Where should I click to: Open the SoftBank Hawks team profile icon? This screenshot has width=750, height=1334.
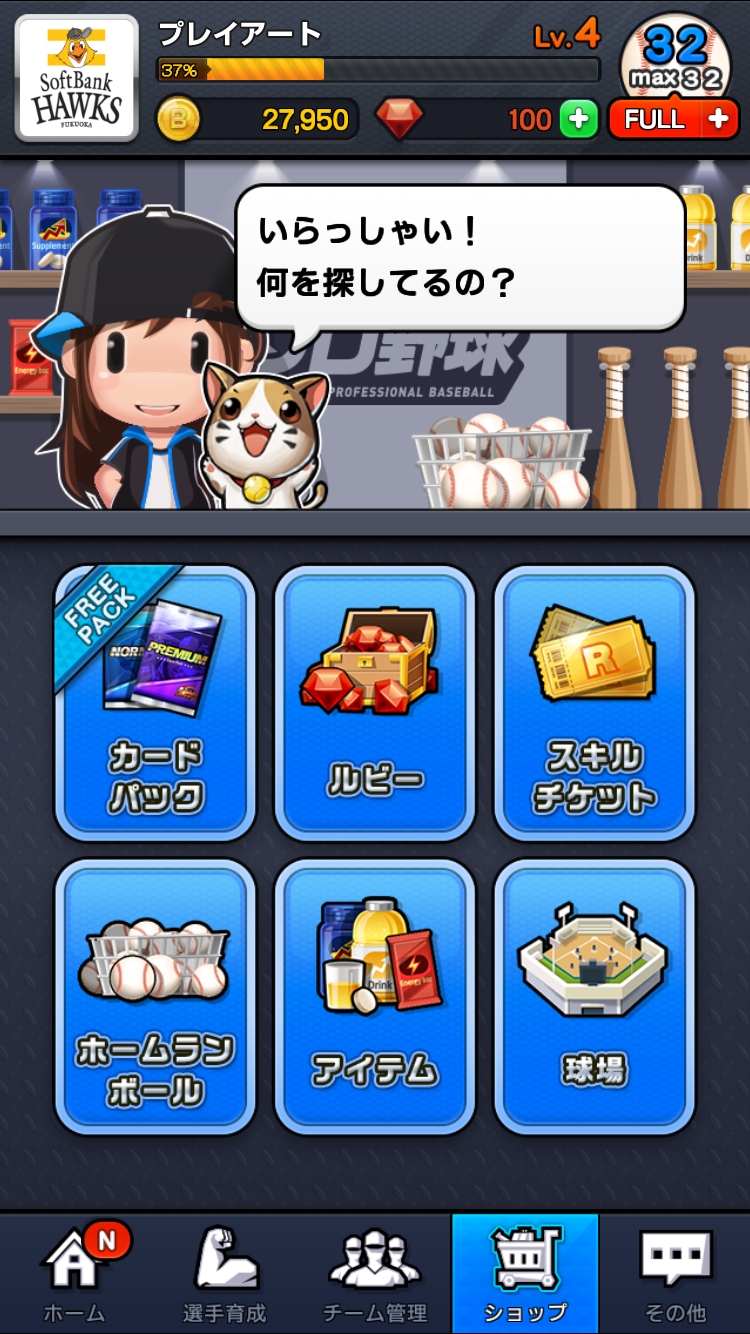click(77, 78)
